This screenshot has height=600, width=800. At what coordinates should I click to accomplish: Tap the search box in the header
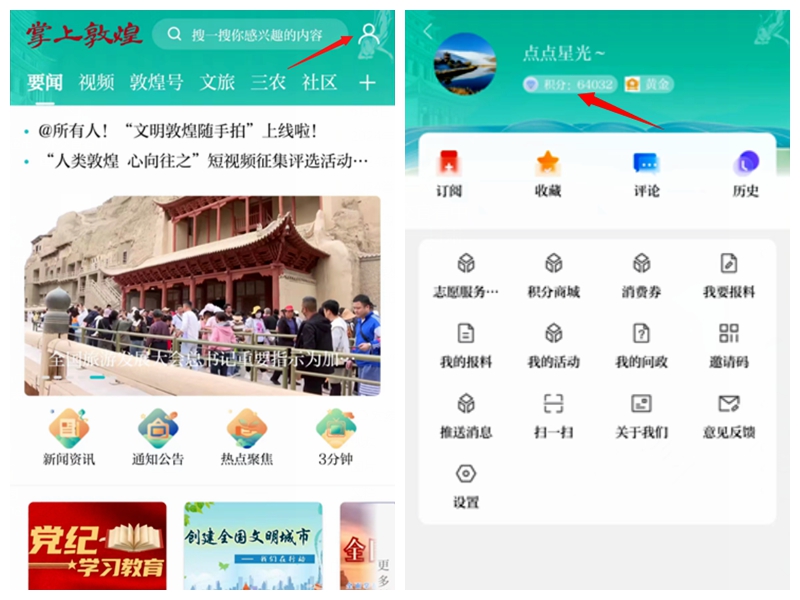point(250,35)
